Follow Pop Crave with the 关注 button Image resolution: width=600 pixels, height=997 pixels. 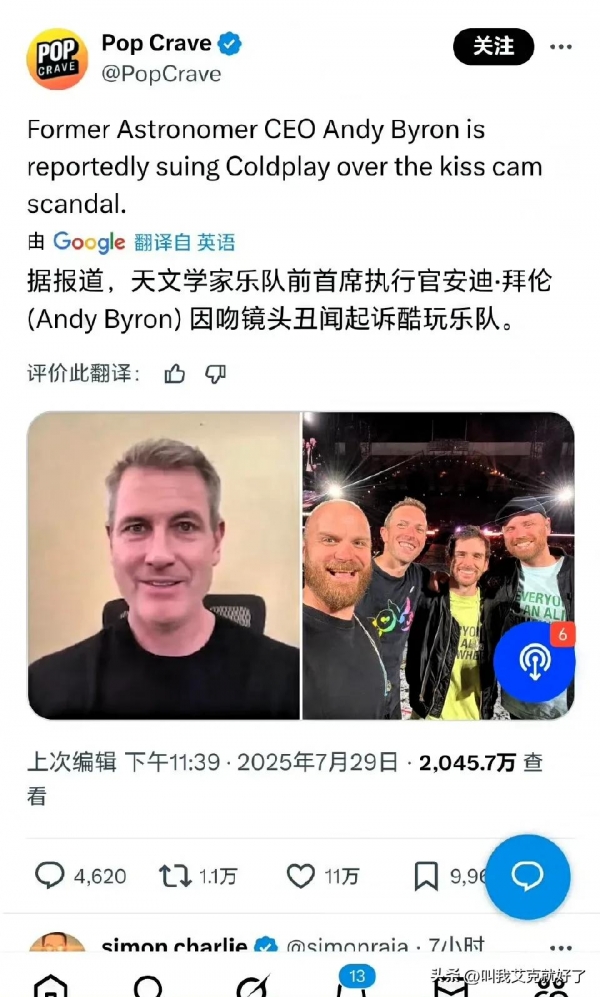point(493,47)
